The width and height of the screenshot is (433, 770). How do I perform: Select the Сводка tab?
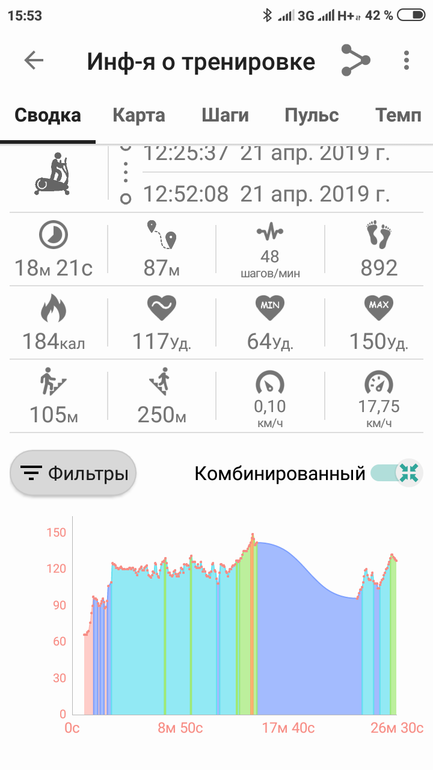click(x=48, y=116)
